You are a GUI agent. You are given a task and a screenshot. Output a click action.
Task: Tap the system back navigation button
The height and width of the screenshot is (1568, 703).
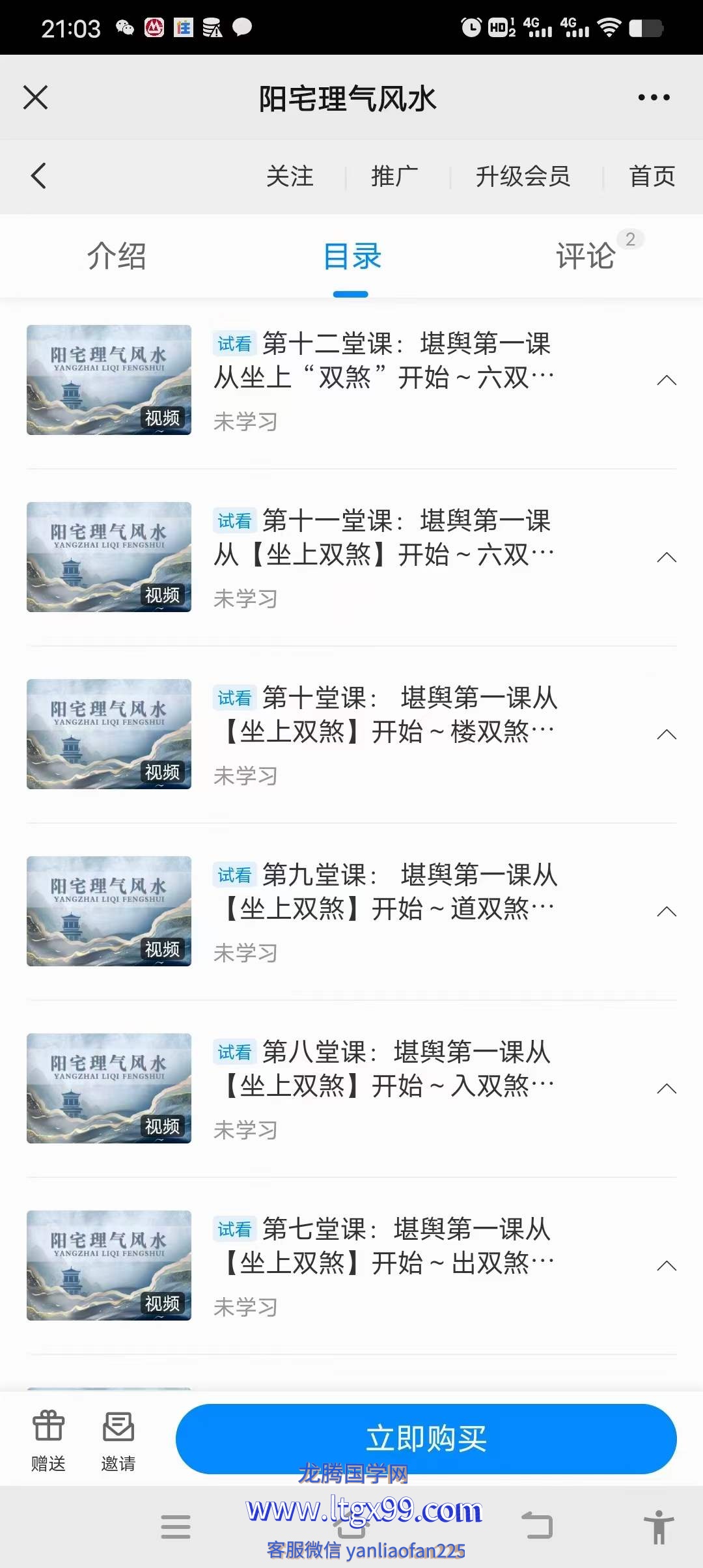538,1526
